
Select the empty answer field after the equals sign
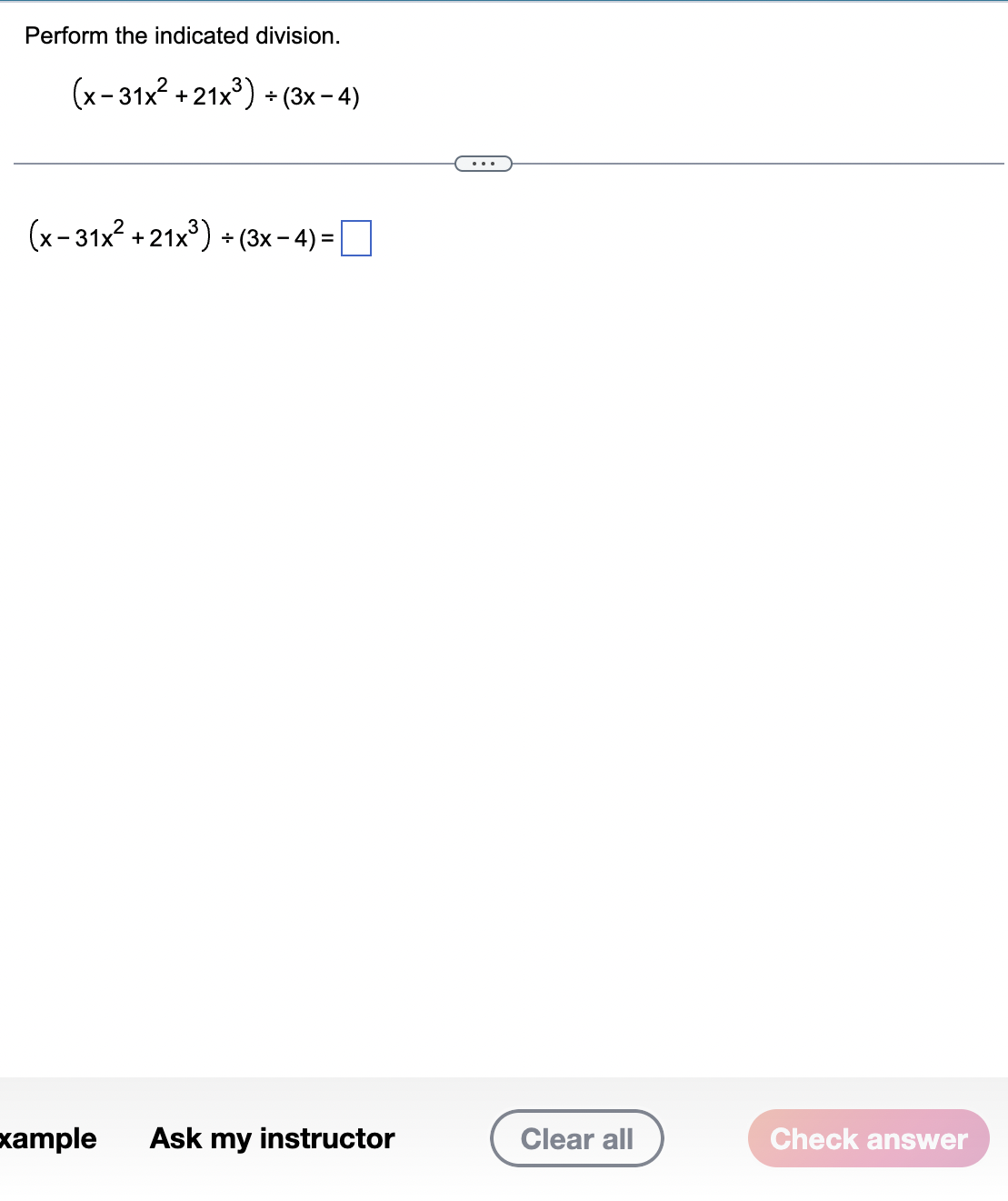coord(356,239)
